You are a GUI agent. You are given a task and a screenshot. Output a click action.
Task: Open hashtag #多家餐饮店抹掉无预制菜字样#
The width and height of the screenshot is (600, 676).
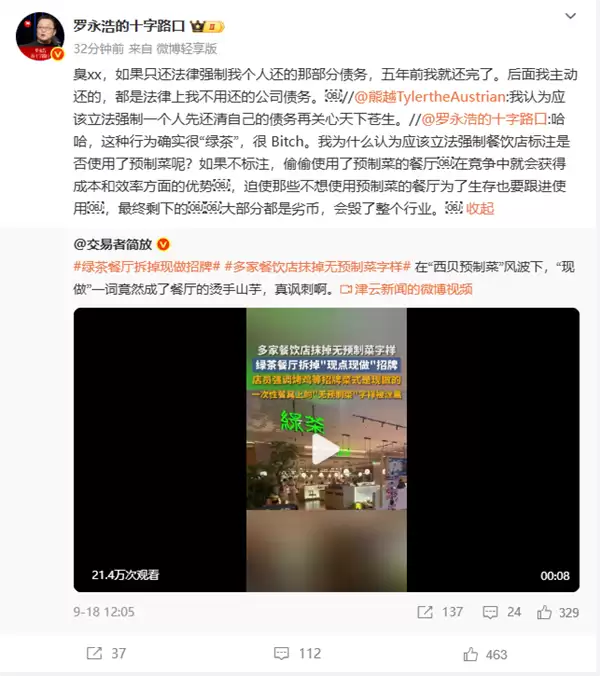click(x=317, y=266)
